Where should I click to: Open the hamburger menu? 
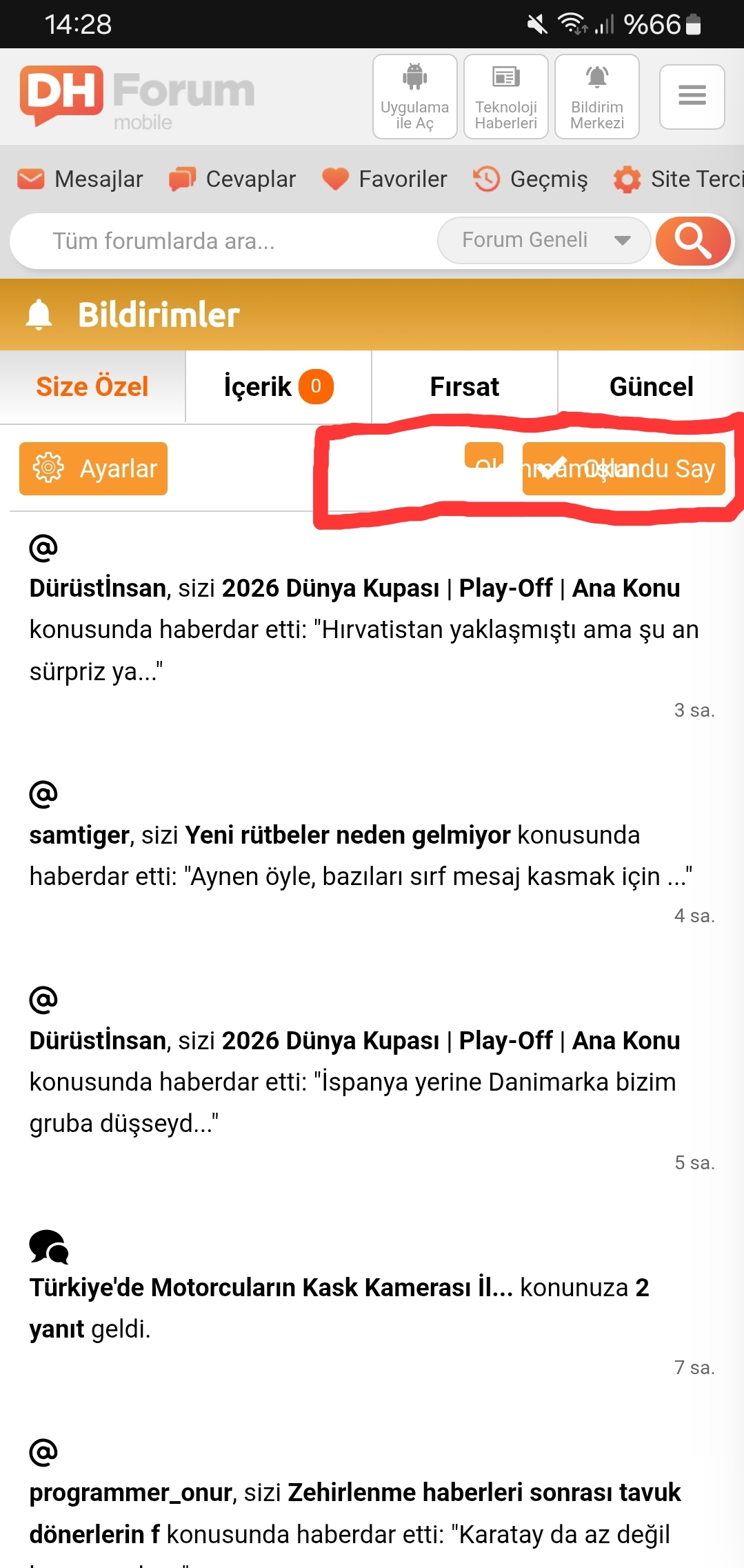pos(692,97)
